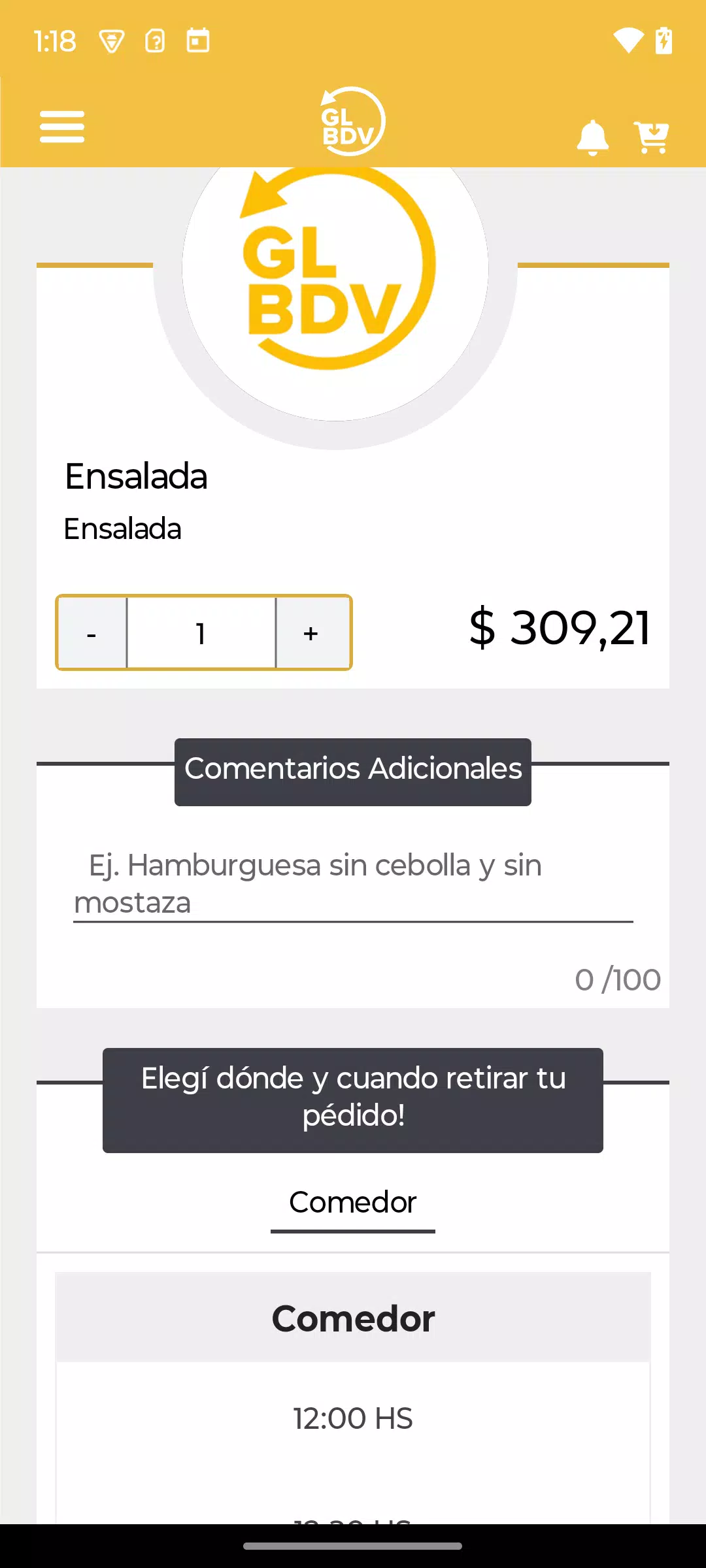Open the hamburger menu
The width and height of the screenshot is (706, 1568).
62,126
